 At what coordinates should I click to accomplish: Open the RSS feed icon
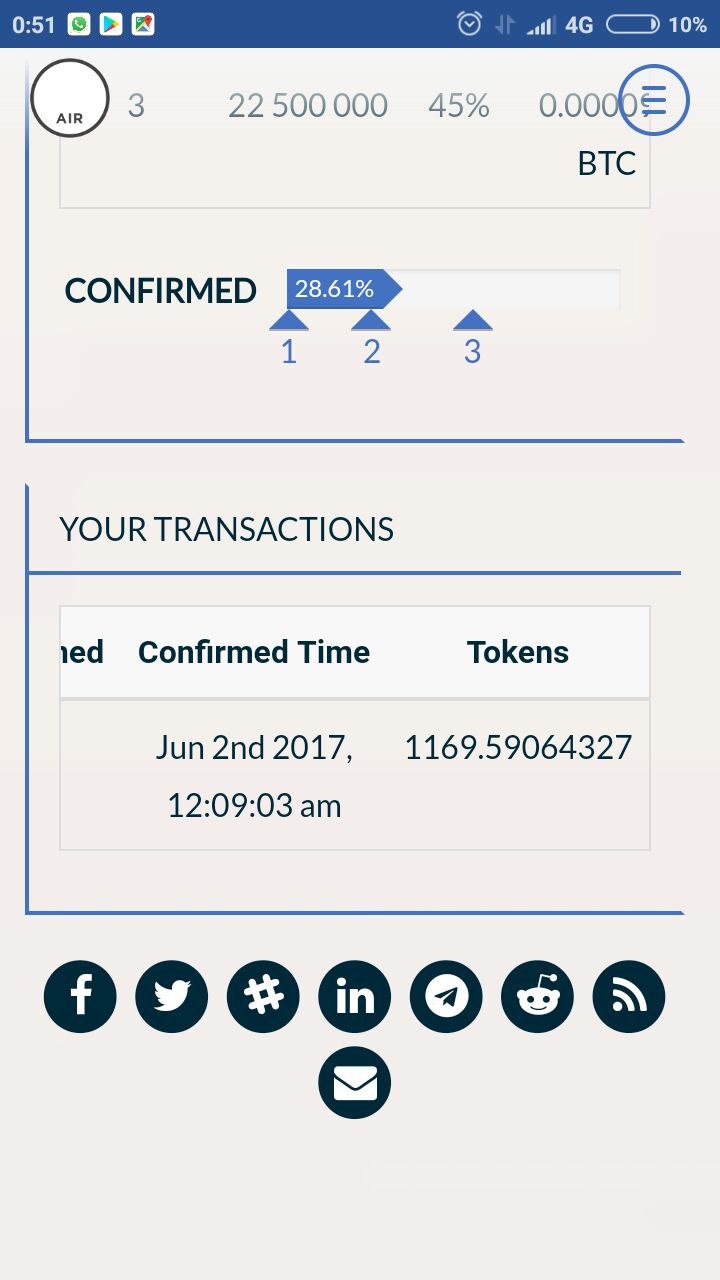tap(629, 997)
